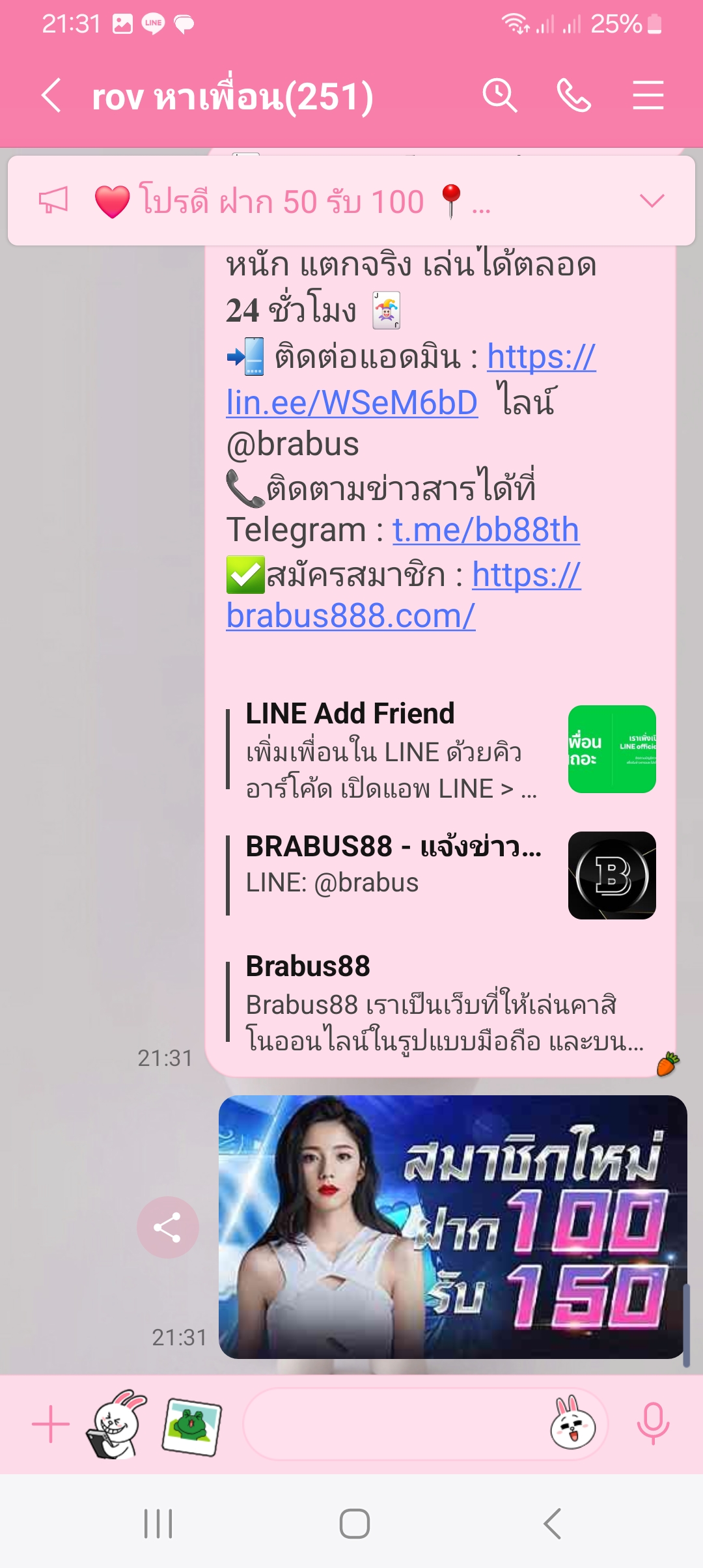Open the plus attachment menu
Image resolution: width=703 pixels, height=1568 pixels.
(x=50, y=1424)
